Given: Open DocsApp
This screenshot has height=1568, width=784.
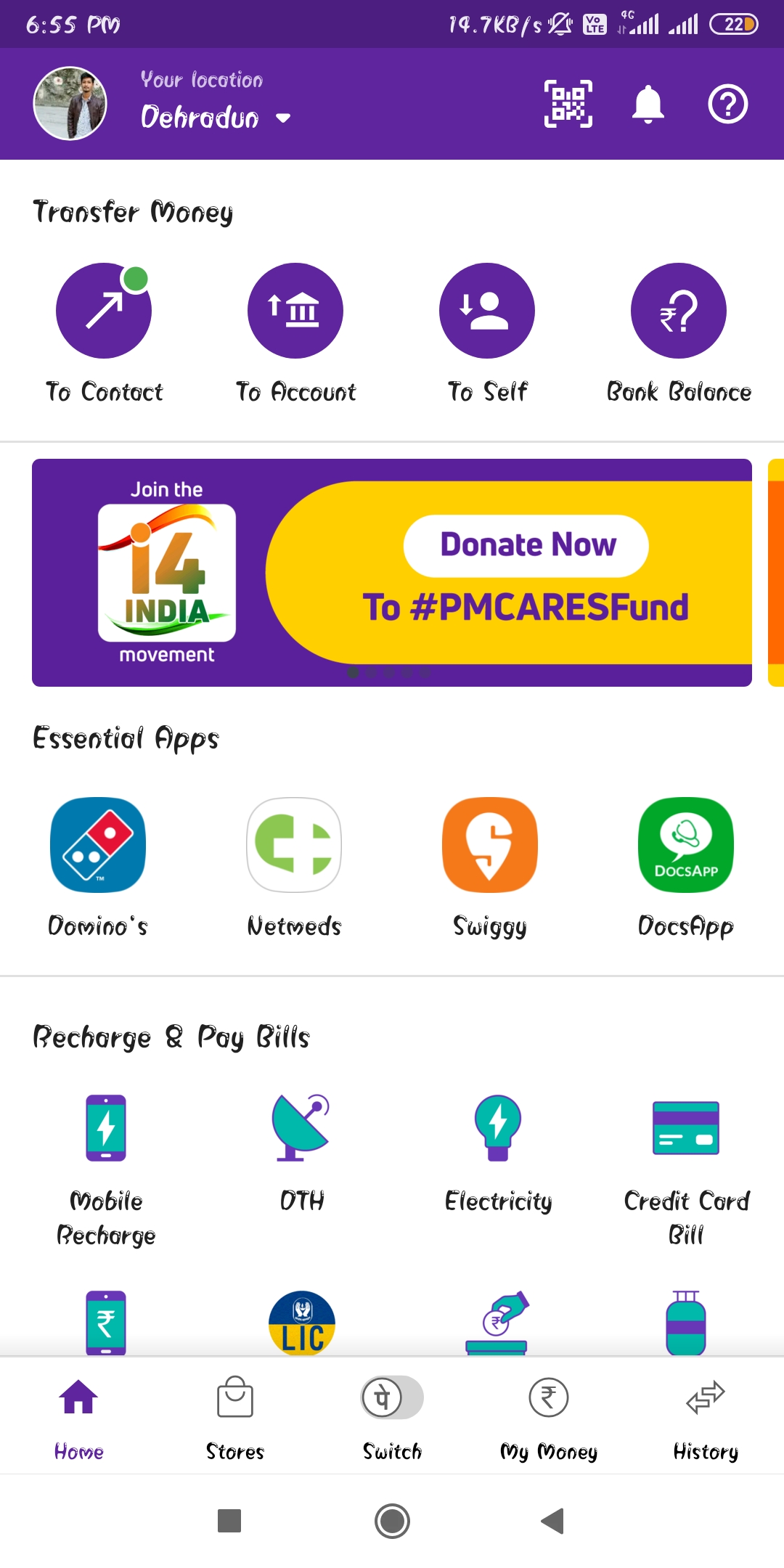Looking at the screenshot, I should tap(686, 845).
